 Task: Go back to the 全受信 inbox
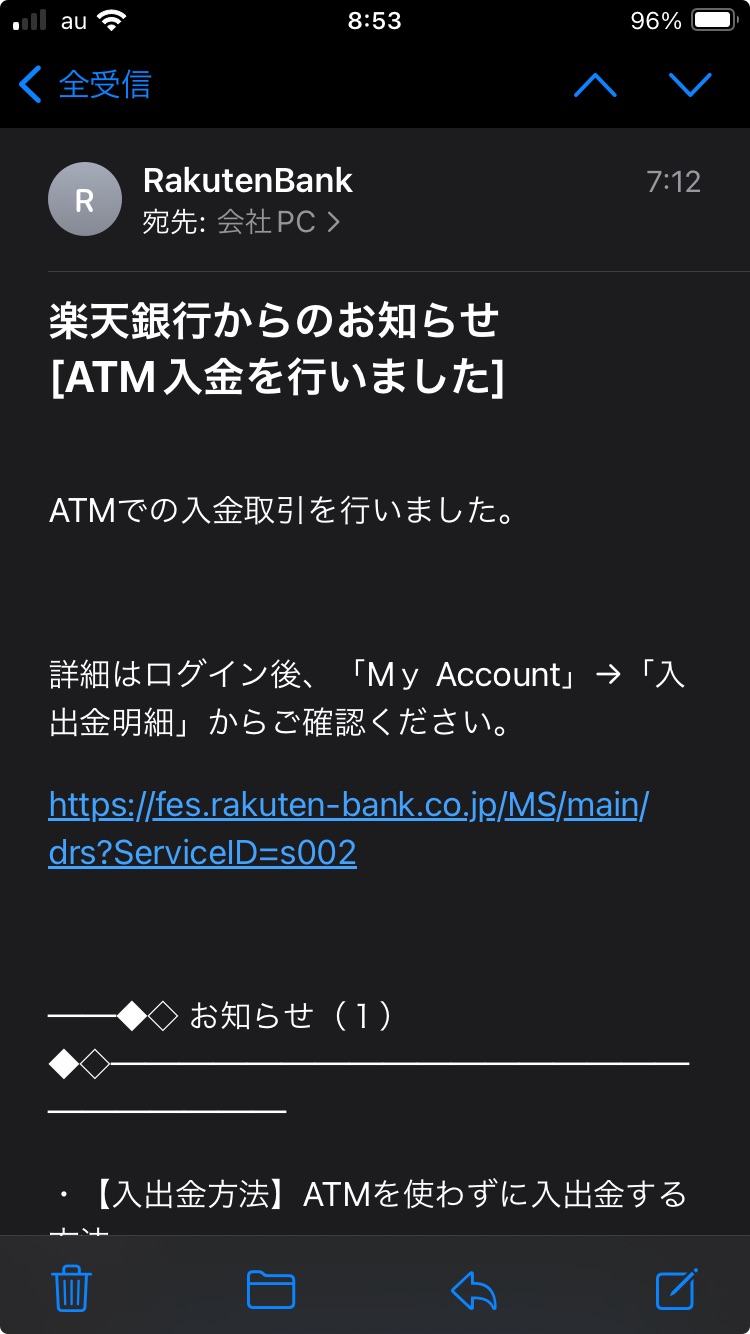pos(85,85)
